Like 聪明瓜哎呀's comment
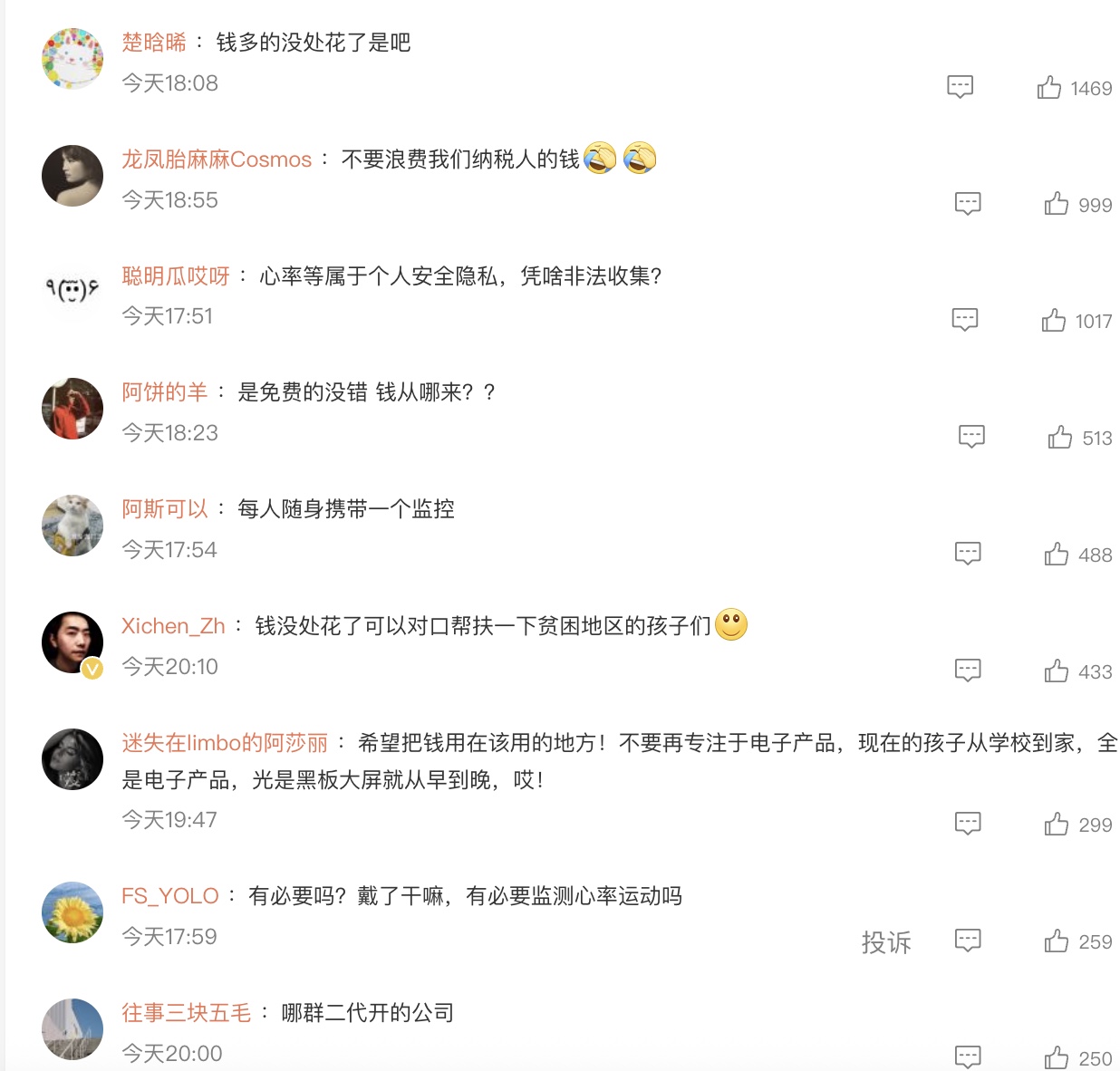This screenshot has height=1071, width=1120. click(x=1053, y=320)
